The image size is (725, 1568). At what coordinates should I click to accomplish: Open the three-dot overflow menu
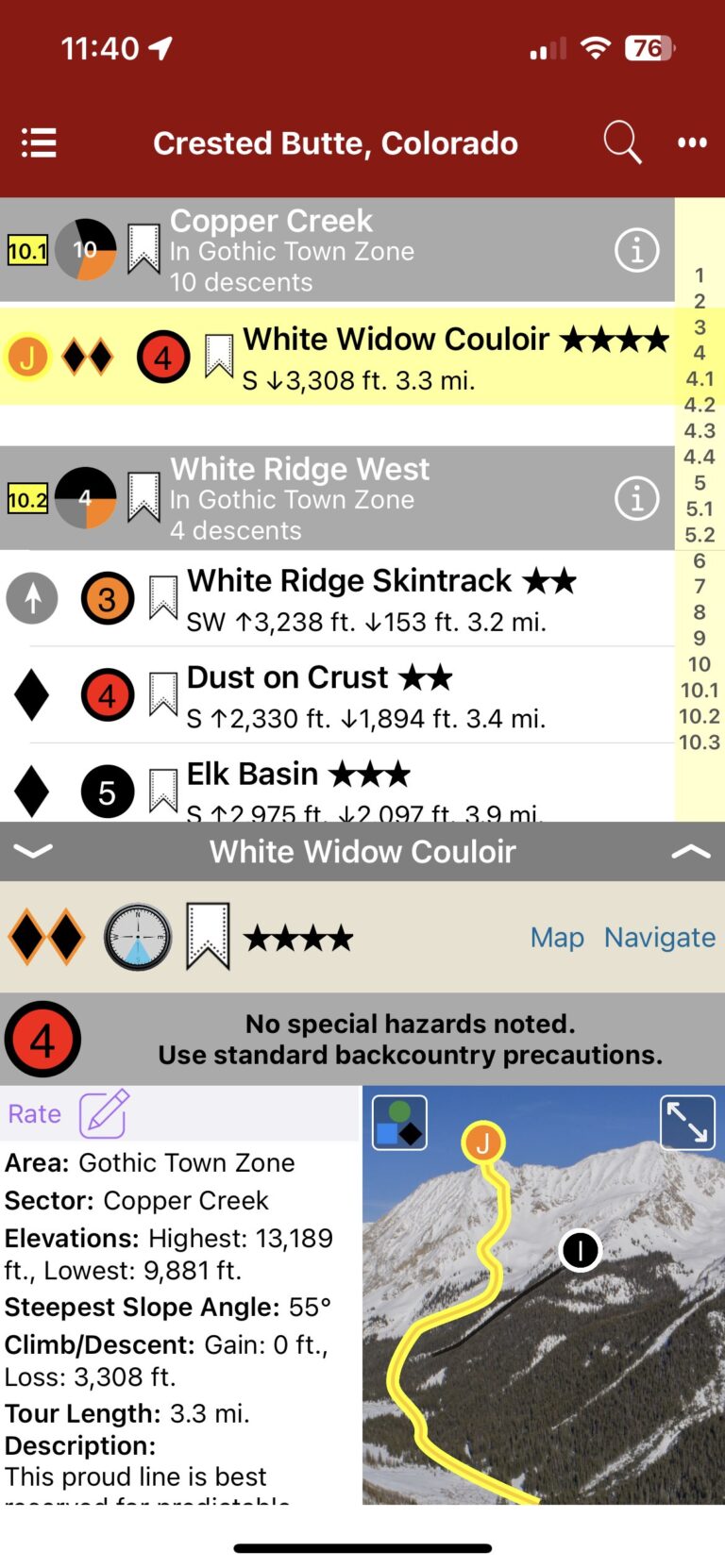[x=692, y=143]
